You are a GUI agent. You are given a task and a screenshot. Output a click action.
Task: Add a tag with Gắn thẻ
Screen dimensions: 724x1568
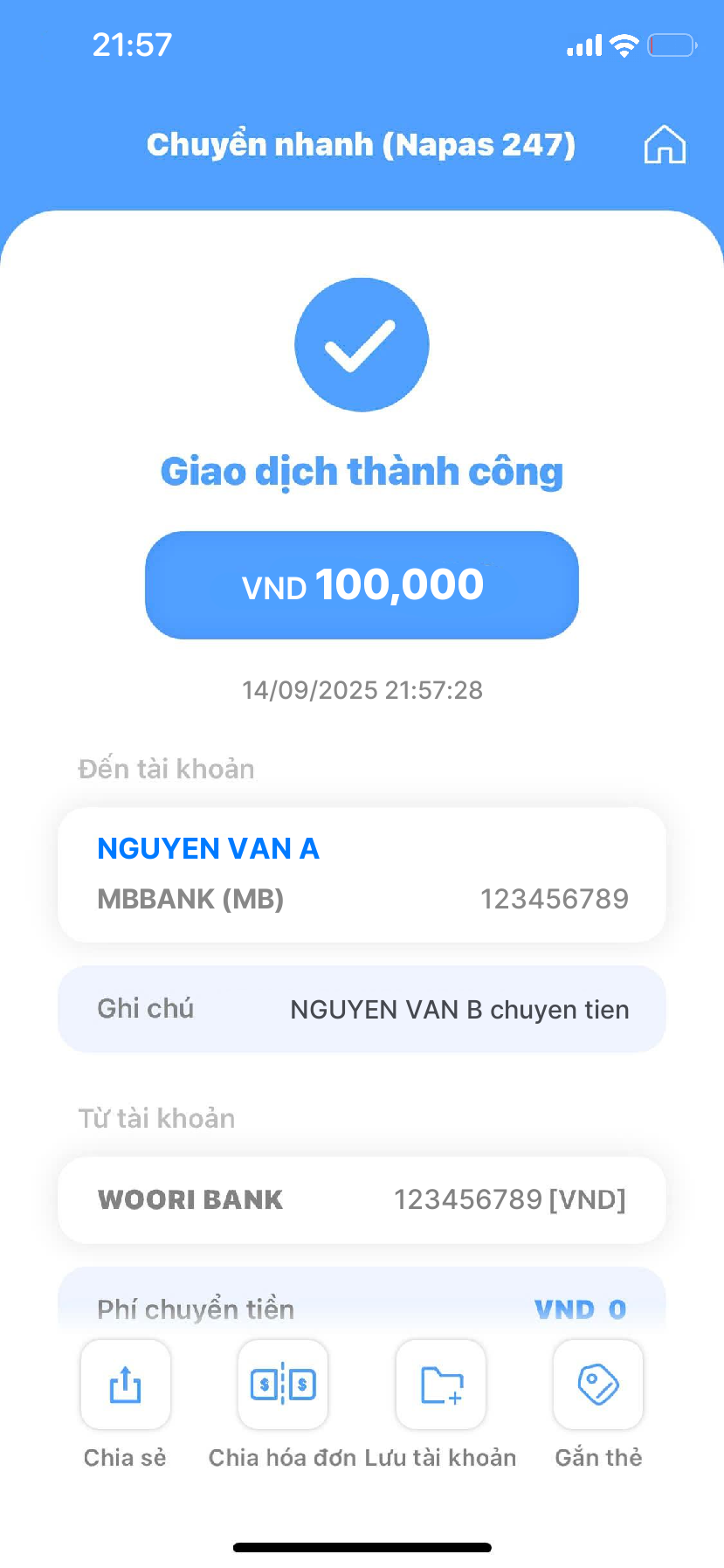click(x=598, y=1385)
